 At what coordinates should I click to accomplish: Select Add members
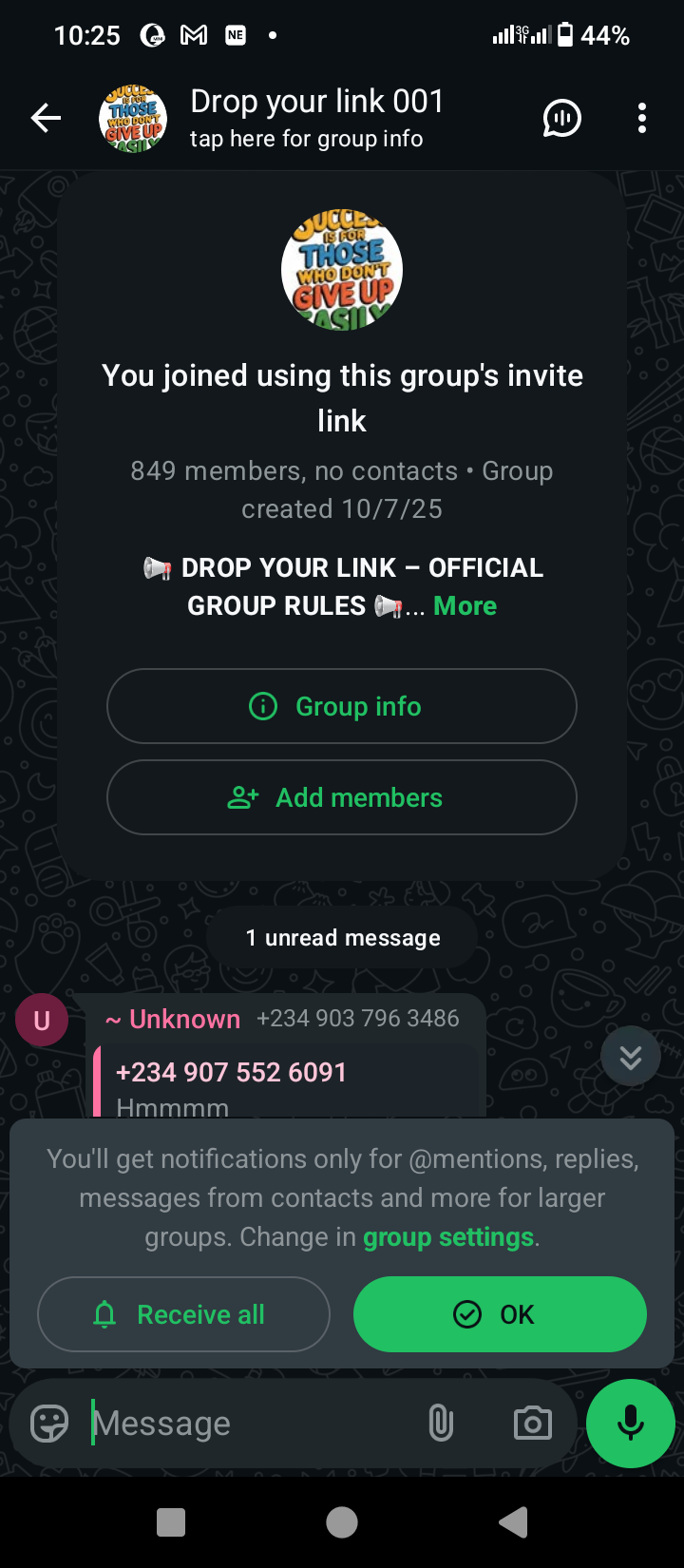(x=342, y=797)
